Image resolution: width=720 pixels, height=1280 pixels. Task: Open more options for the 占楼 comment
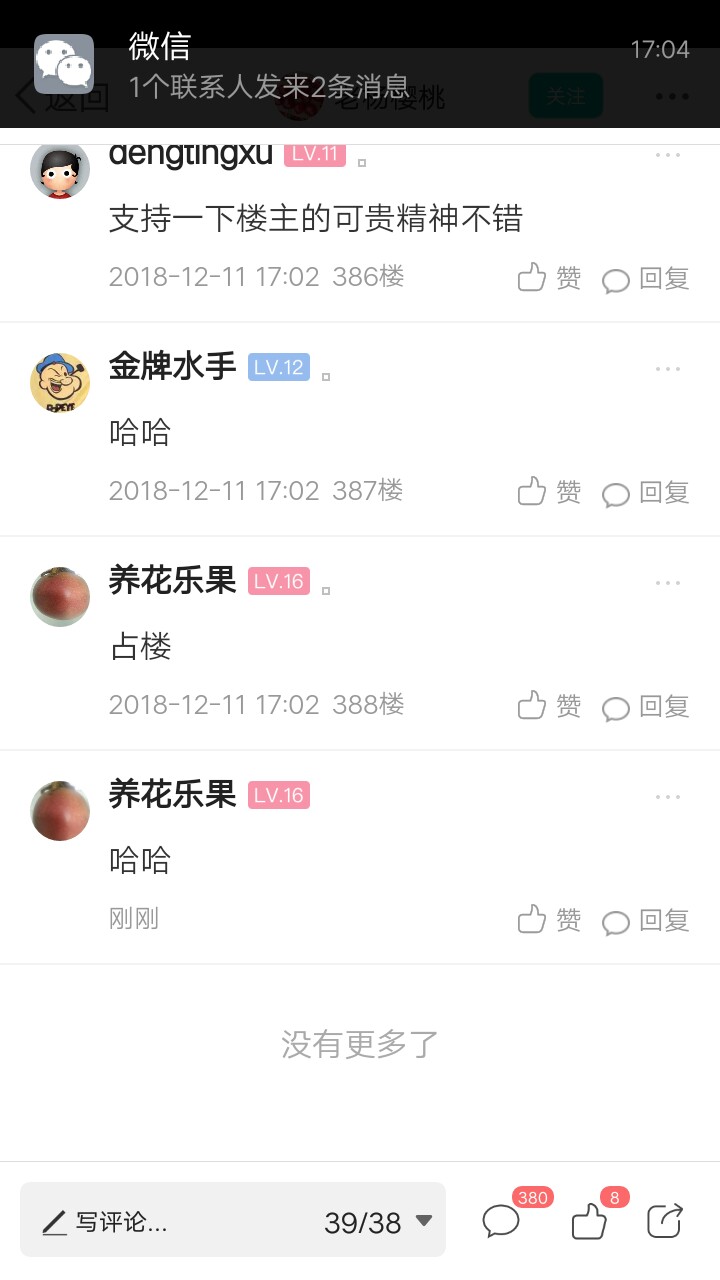tap(667, 583)
